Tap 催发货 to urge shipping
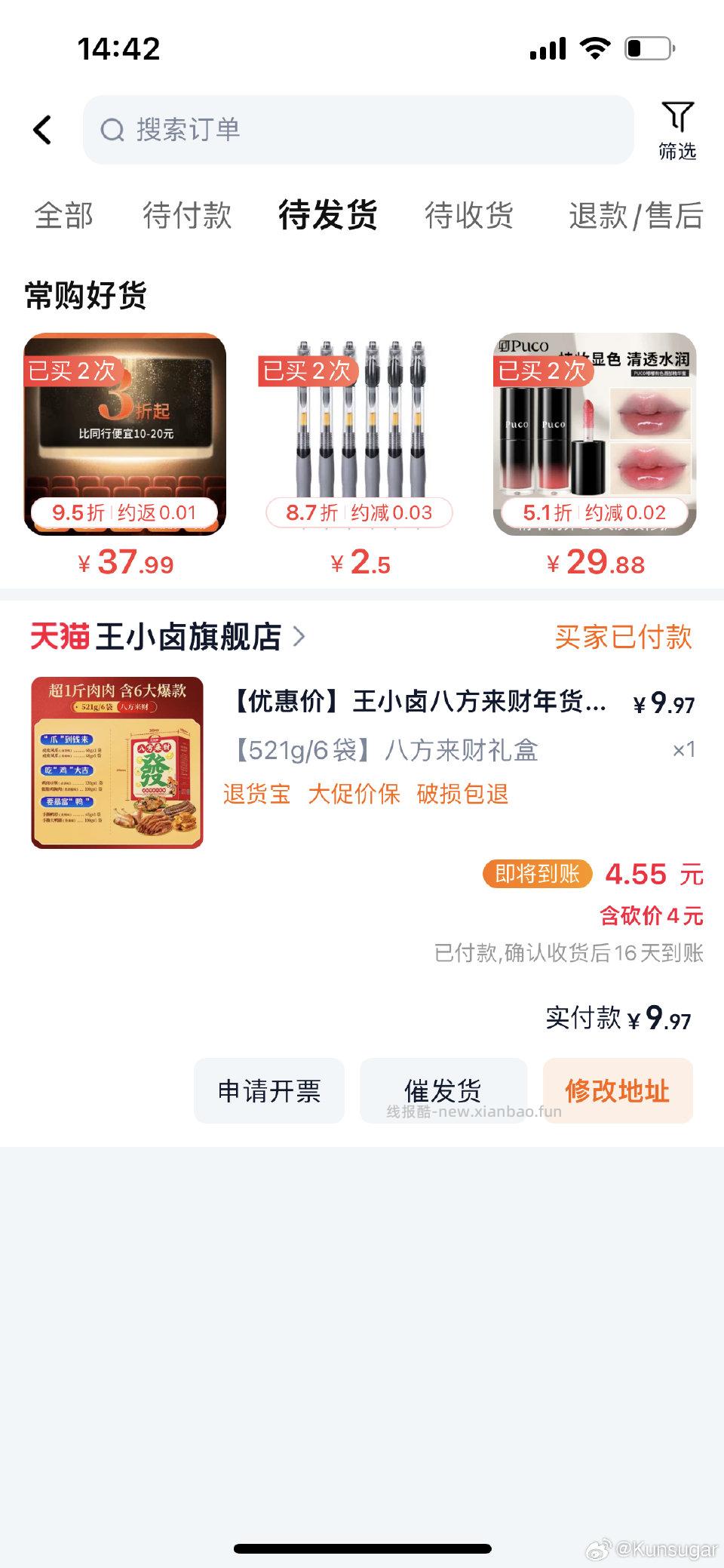 pos(443,1090)
